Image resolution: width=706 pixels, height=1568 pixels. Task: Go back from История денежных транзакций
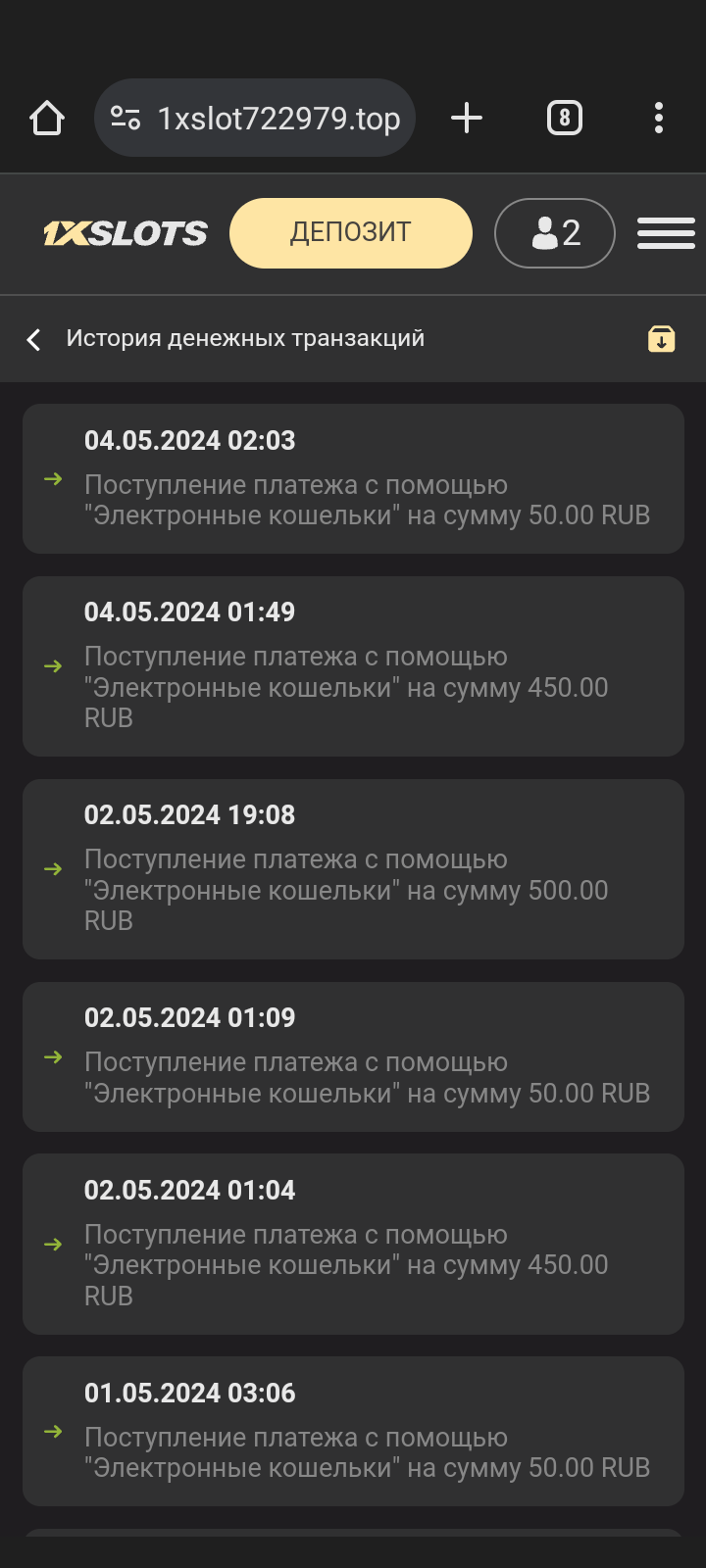[34, 339]
